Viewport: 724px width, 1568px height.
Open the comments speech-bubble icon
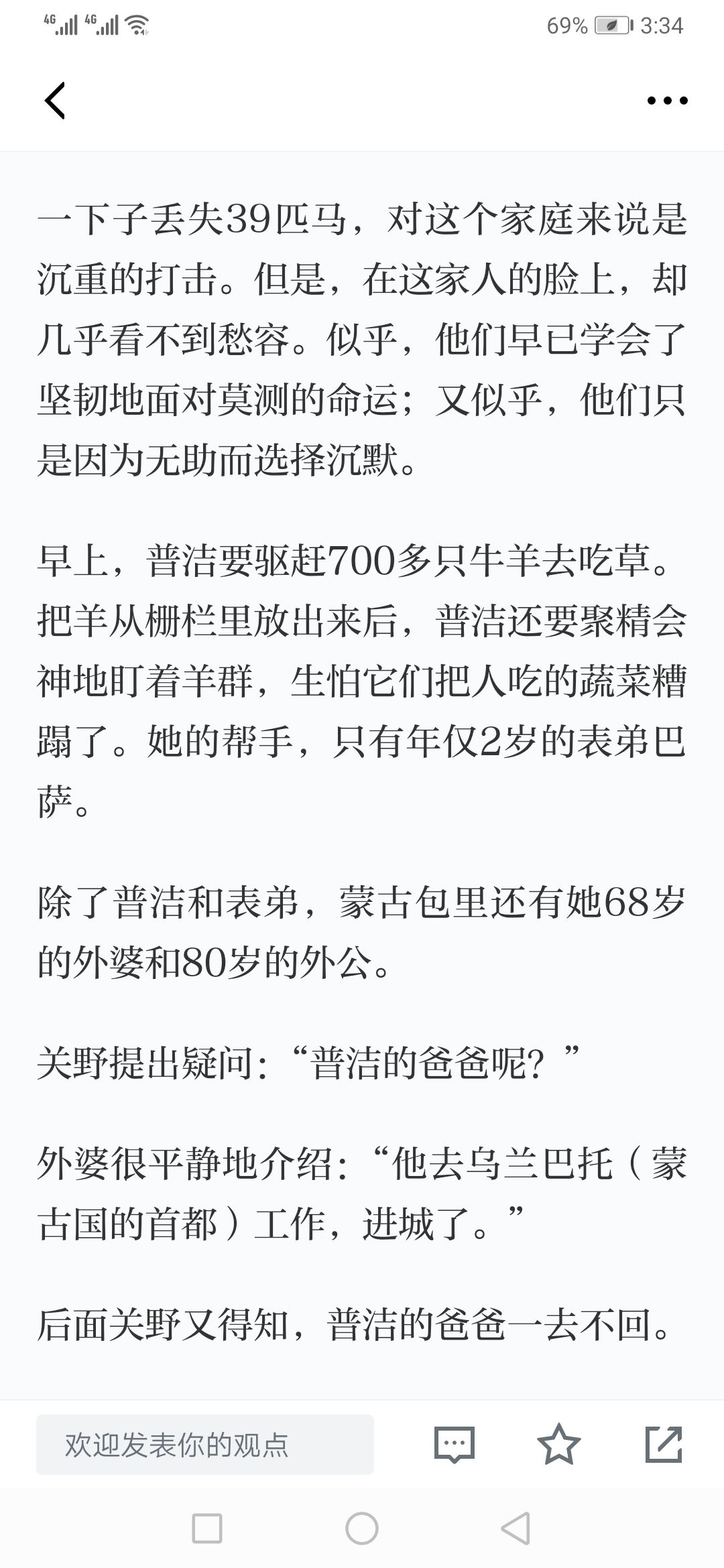tap(455, 1445)
